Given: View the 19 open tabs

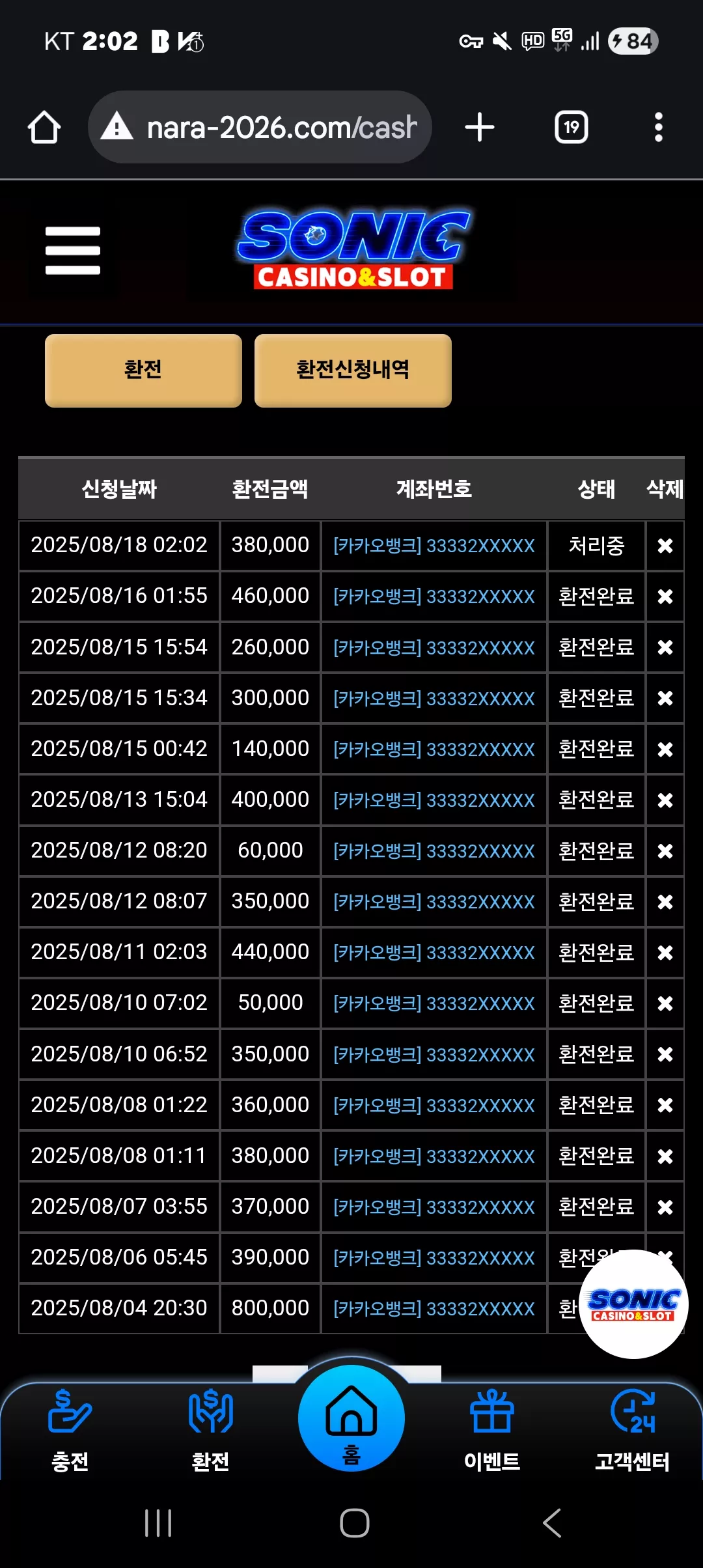Looking at the screenshot, I should [x=572, y=127].
